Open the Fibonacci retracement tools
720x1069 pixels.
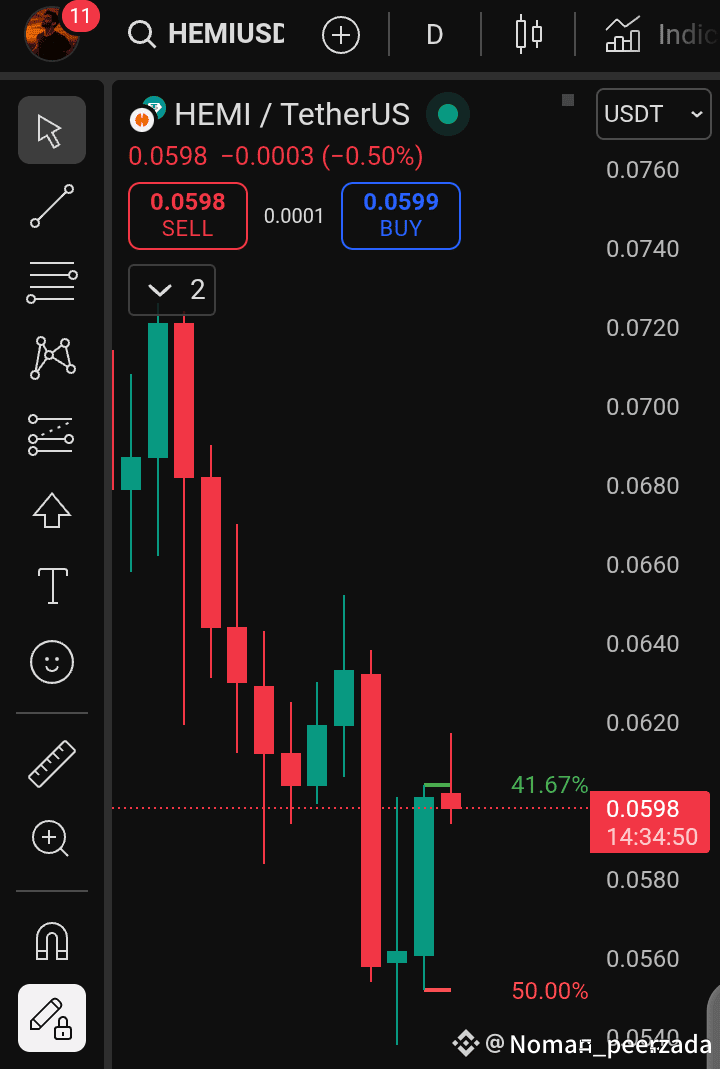(x=52, y=283)
